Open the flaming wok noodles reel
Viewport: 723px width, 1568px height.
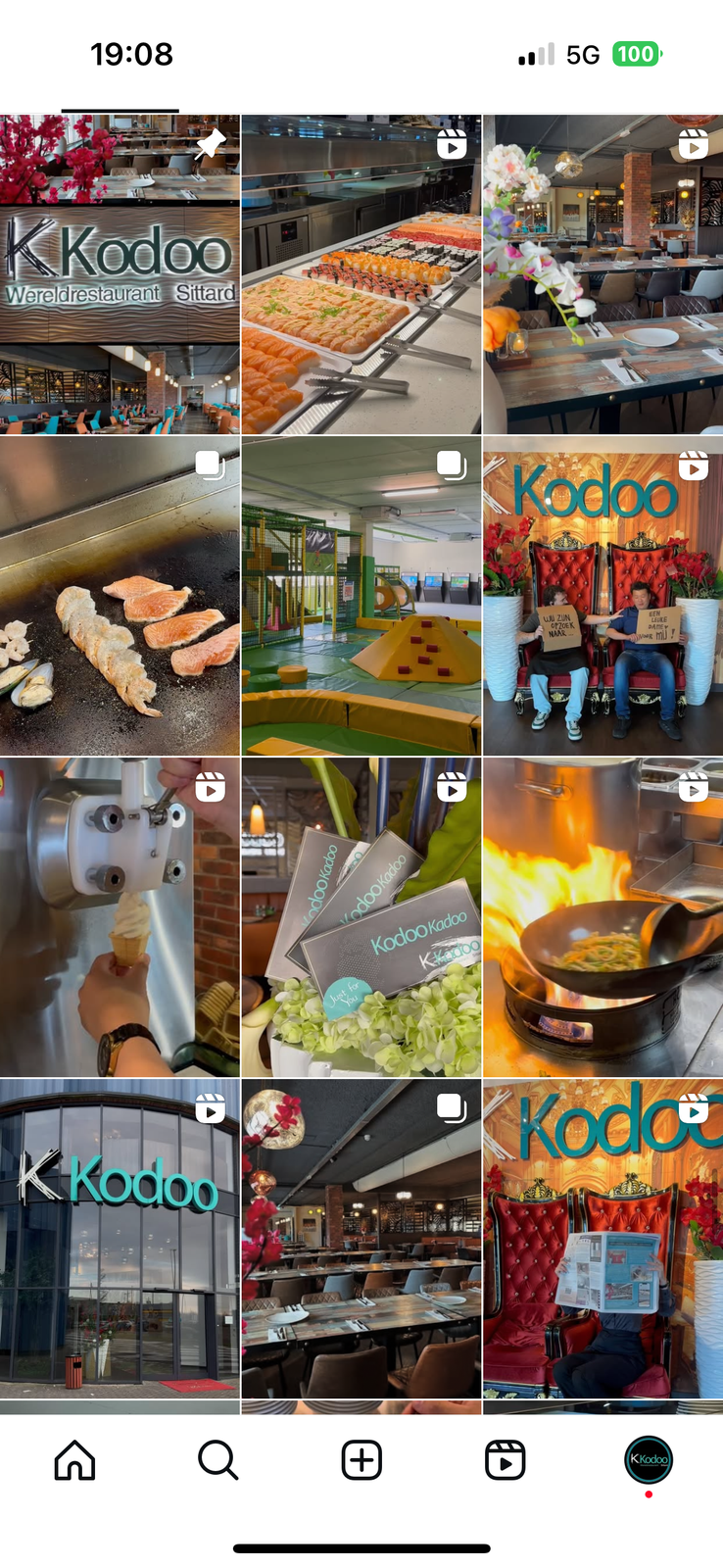(x=602, y=917)
